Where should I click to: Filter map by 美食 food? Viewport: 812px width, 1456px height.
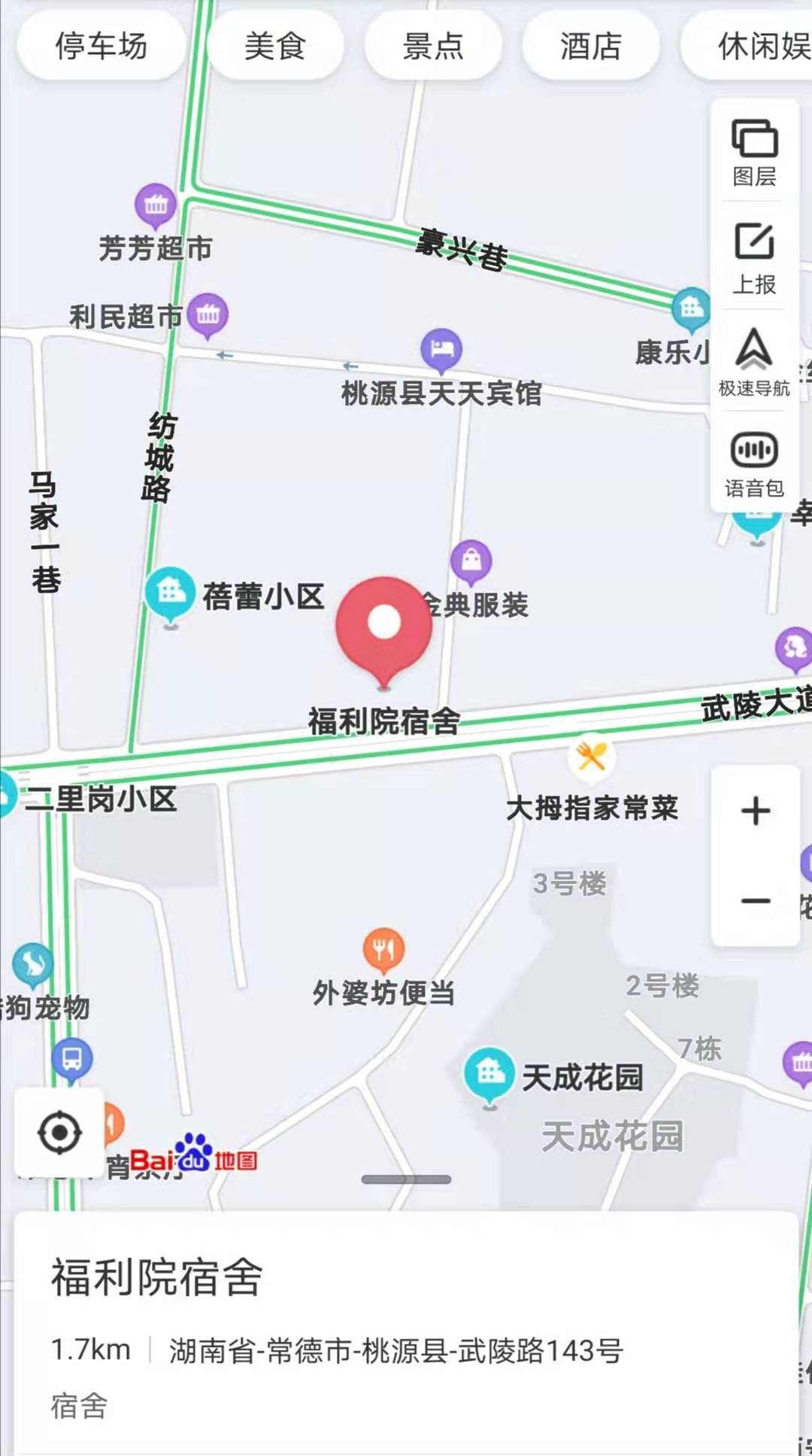(x=274, y=47)
